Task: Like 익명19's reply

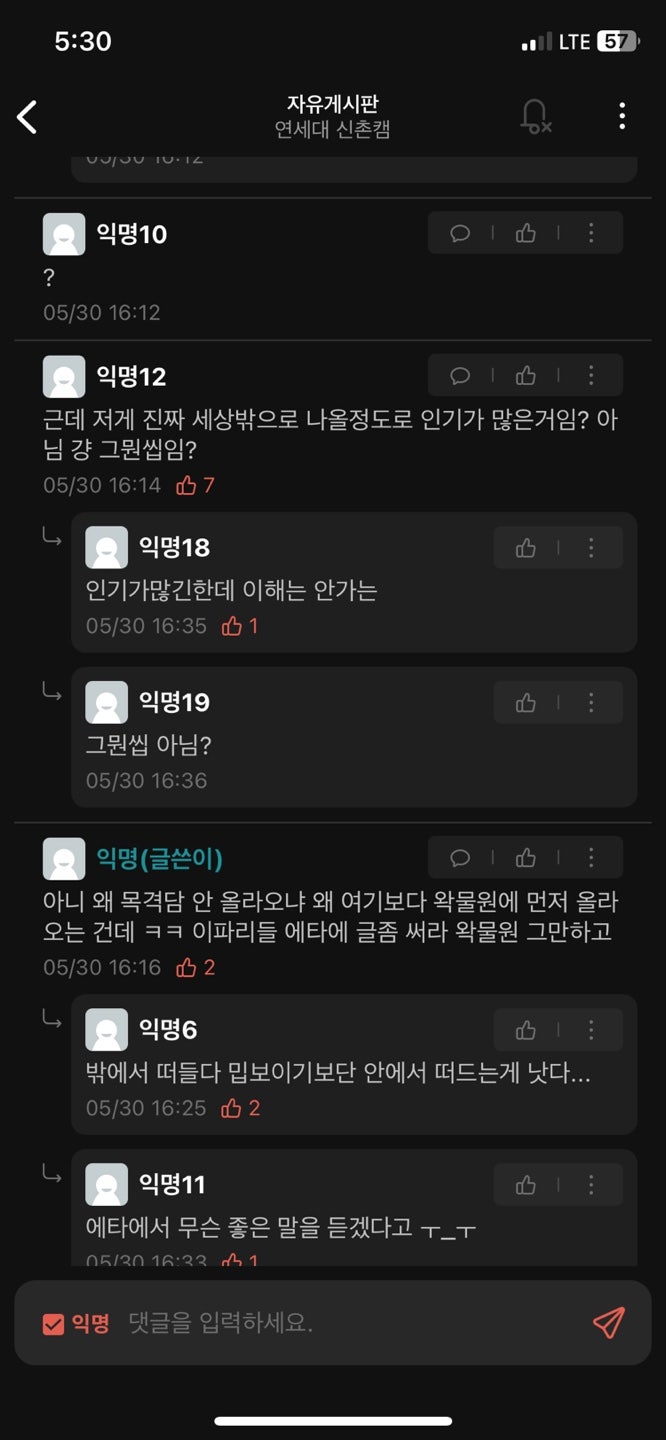Action: pos(525,703)
